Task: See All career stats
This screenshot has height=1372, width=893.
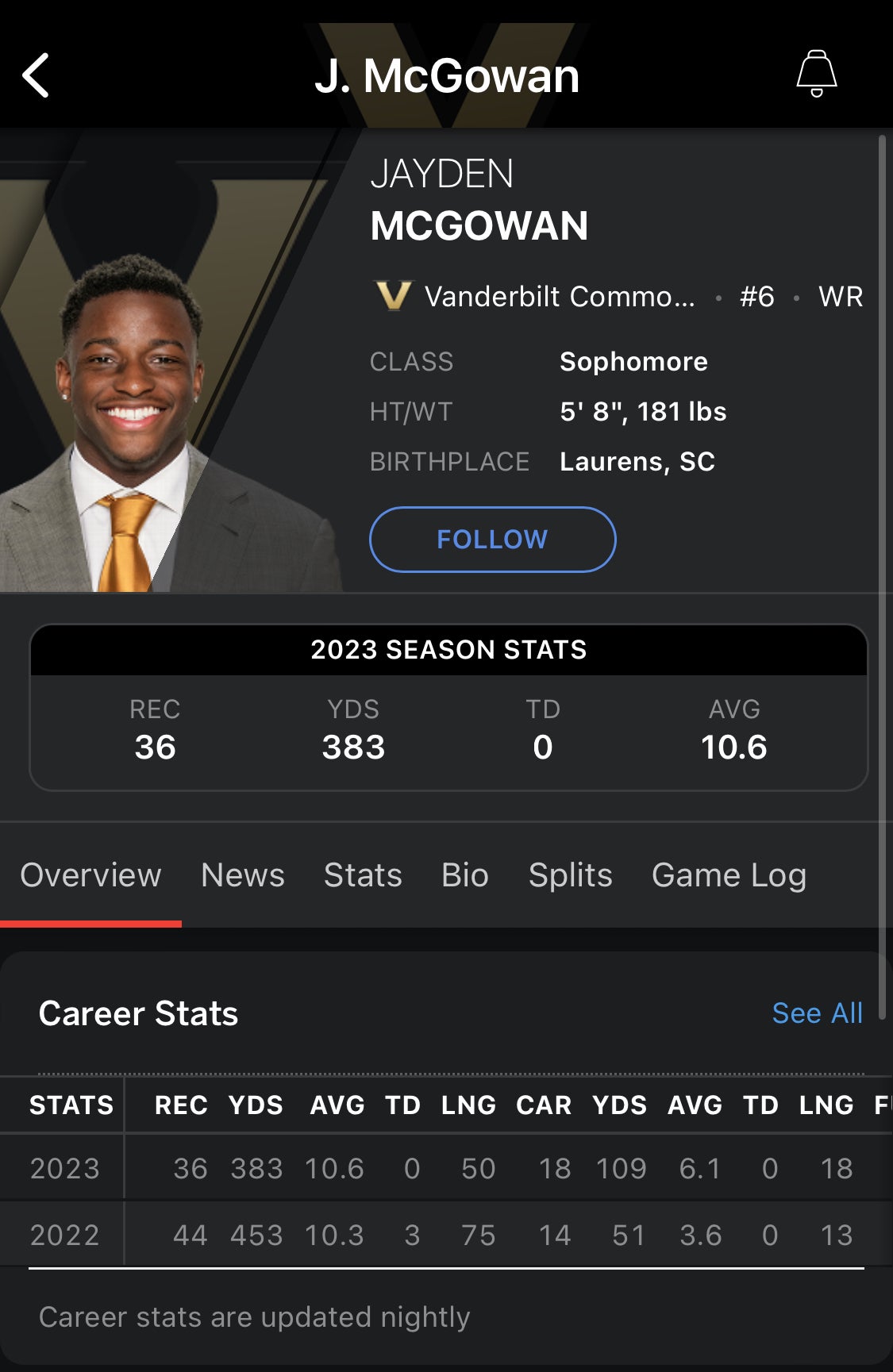Action: pos(817,1013)
